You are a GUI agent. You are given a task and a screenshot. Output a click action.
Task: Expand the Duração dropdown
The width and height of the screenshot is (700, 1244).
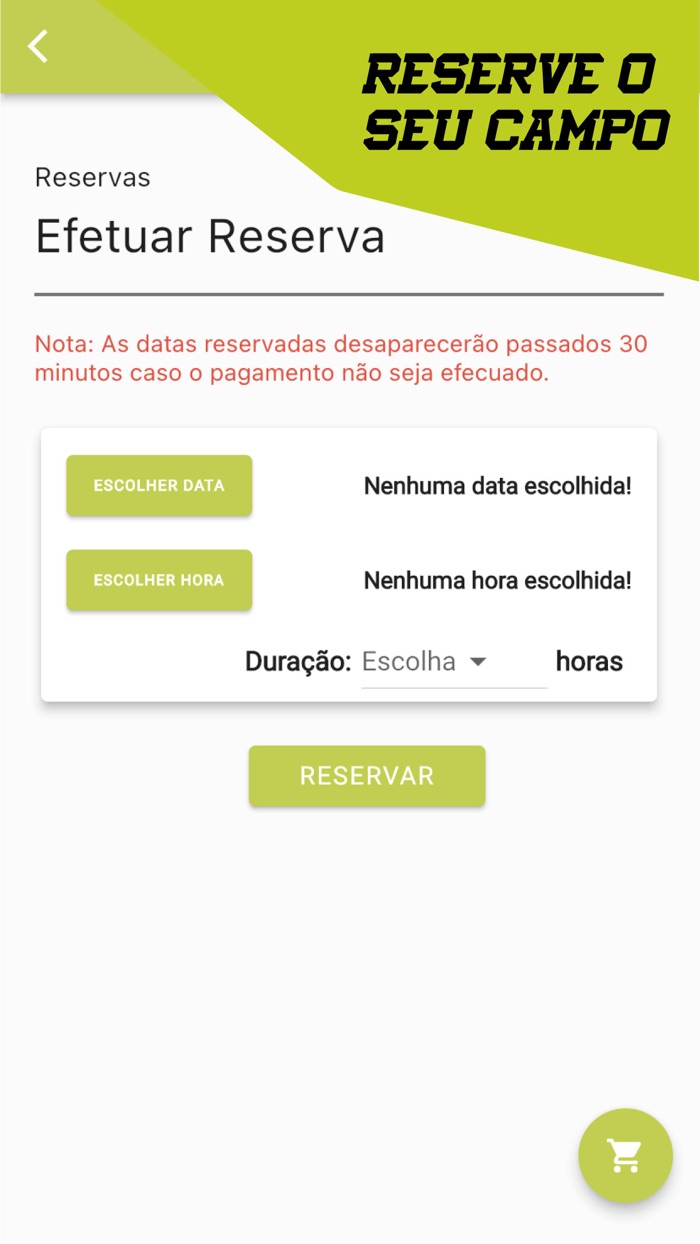tap(452, 662)
